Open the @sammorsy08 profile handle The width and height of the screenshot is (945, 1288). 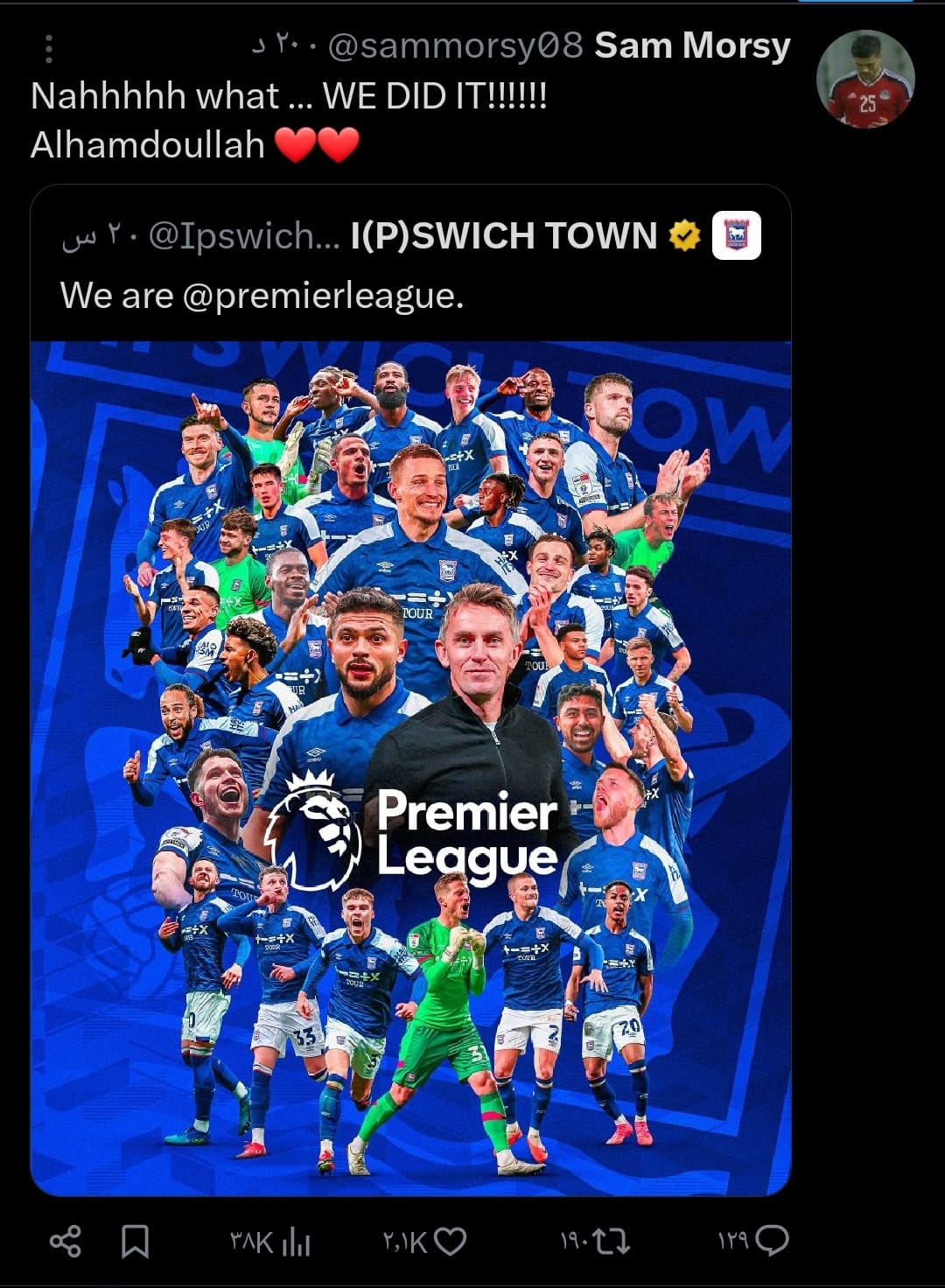[x=455, y=46]
